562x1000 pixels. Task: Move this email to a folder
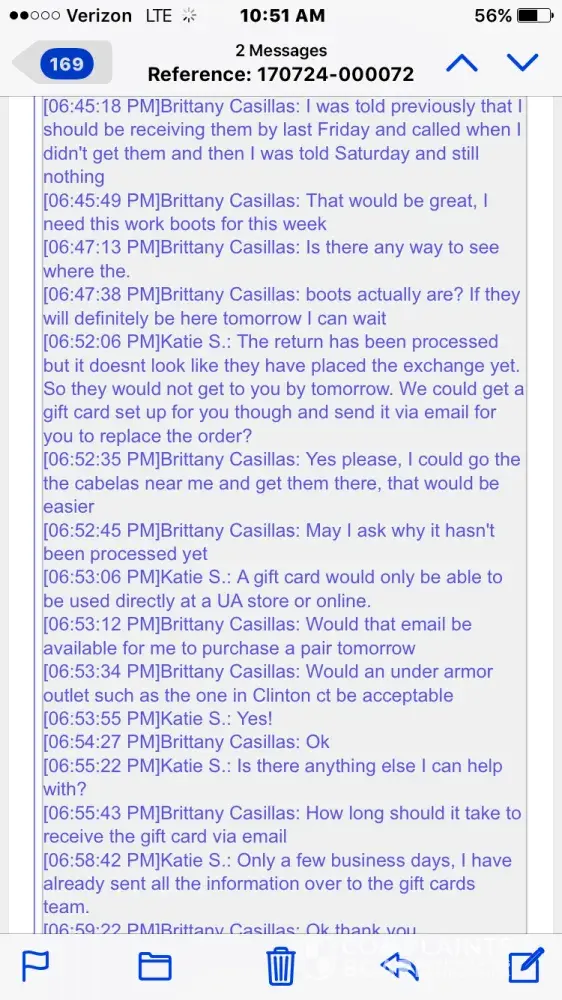pos(155,966)
